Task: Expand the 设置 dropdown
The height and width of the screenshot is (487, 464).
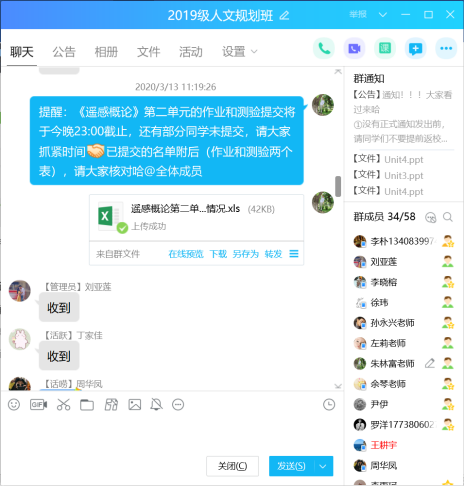Action: point(240,52)
